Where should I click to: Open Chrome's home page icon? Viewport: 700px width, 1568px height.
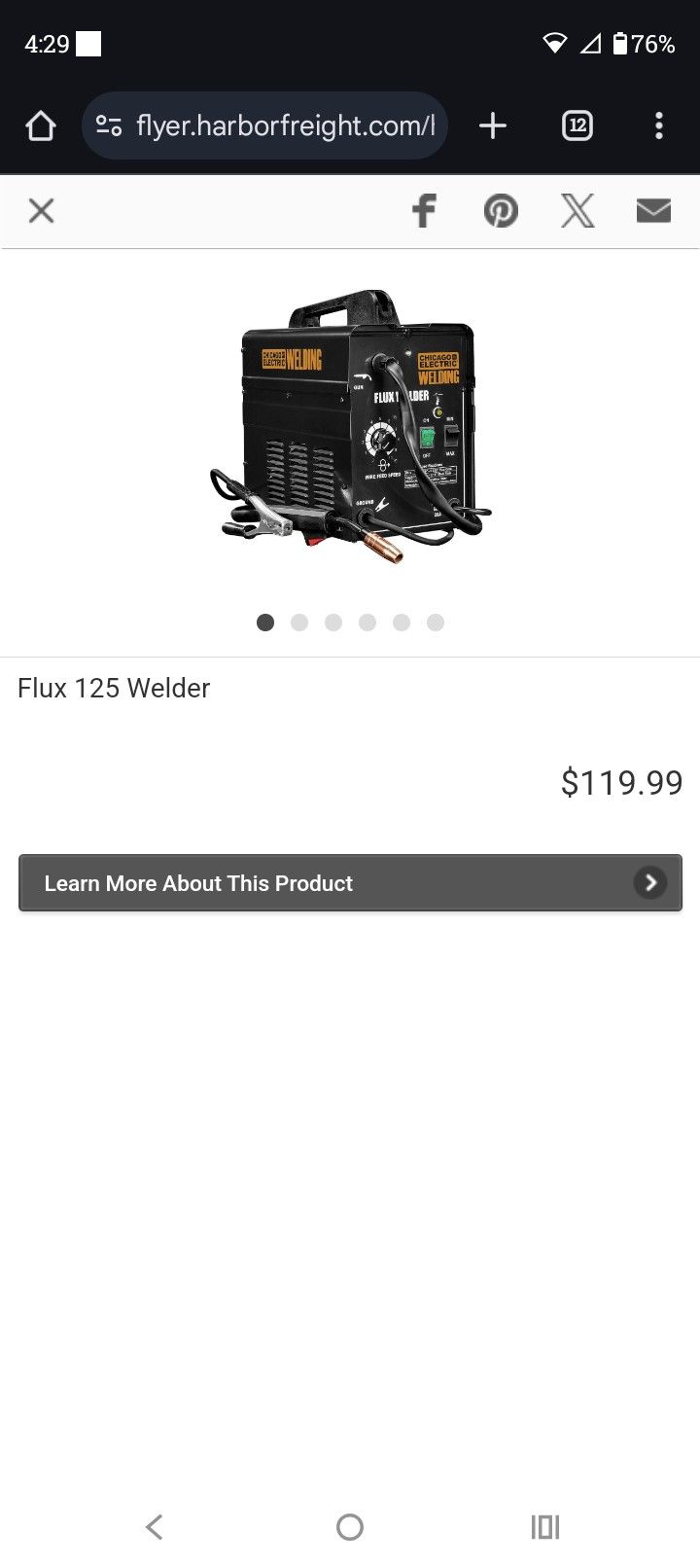tap(40, 125)
